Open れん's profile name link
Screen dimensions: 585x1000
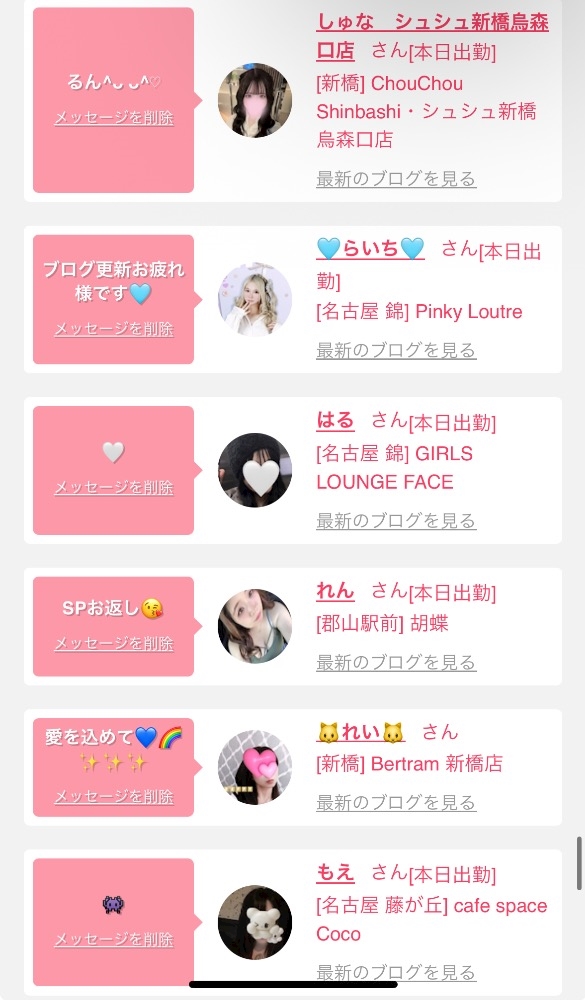click(x=335, y=591)
